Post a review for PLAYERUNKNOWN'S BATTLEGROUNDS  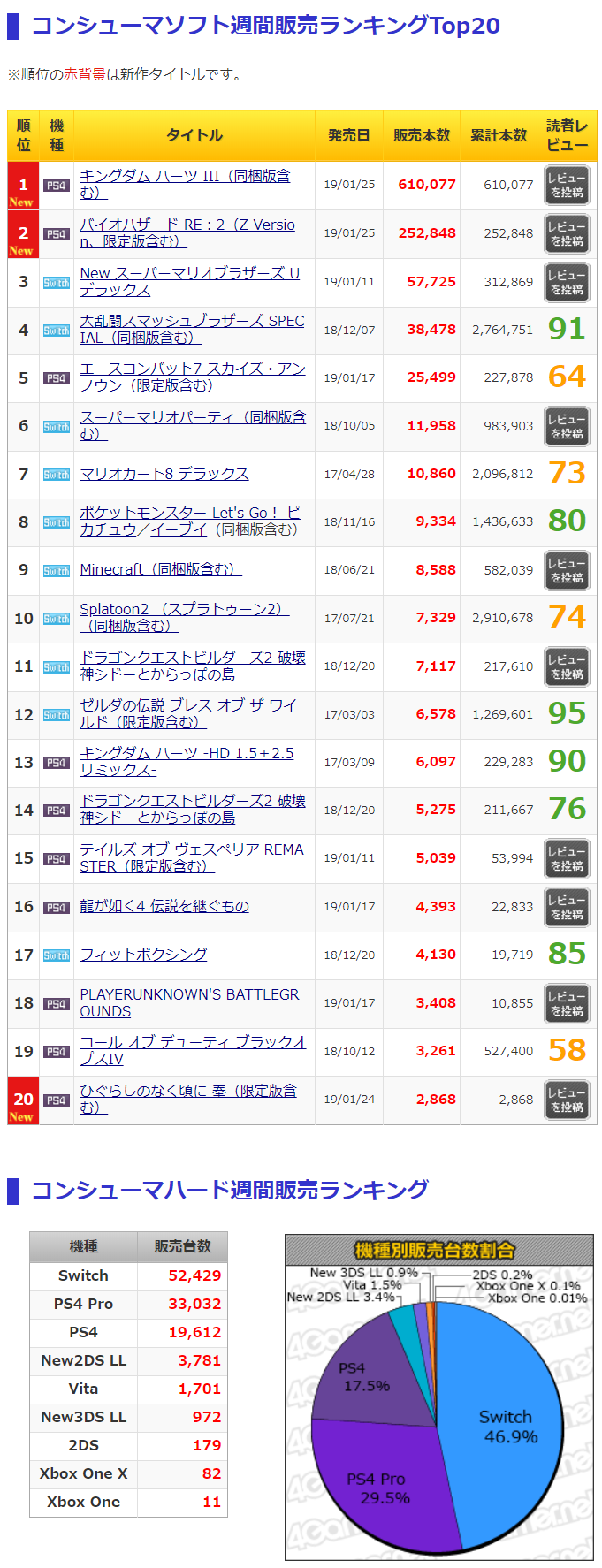(x=566, y=1003)
